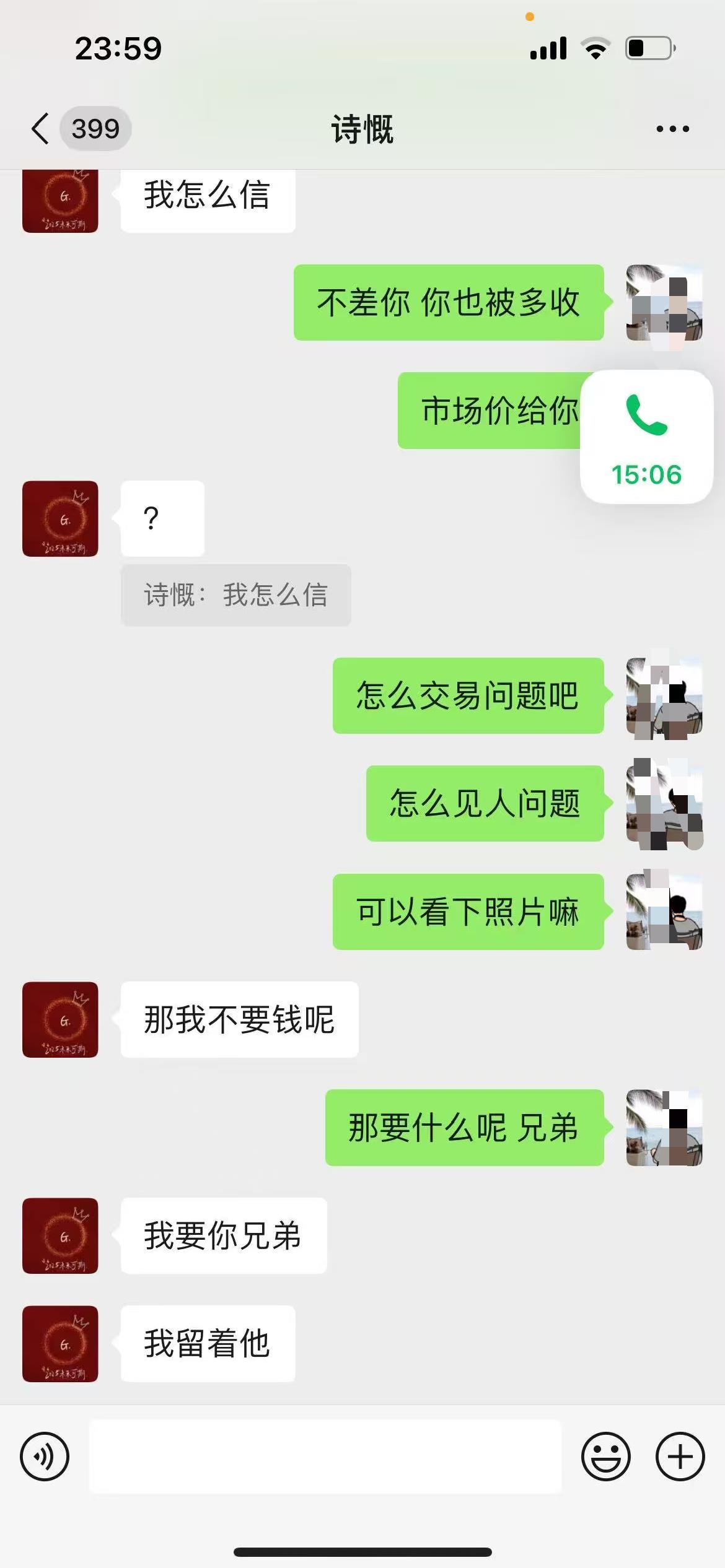Tap the unread count badge 399
The height and width of the screenshot is (1568, 725).
coord(95,128)
